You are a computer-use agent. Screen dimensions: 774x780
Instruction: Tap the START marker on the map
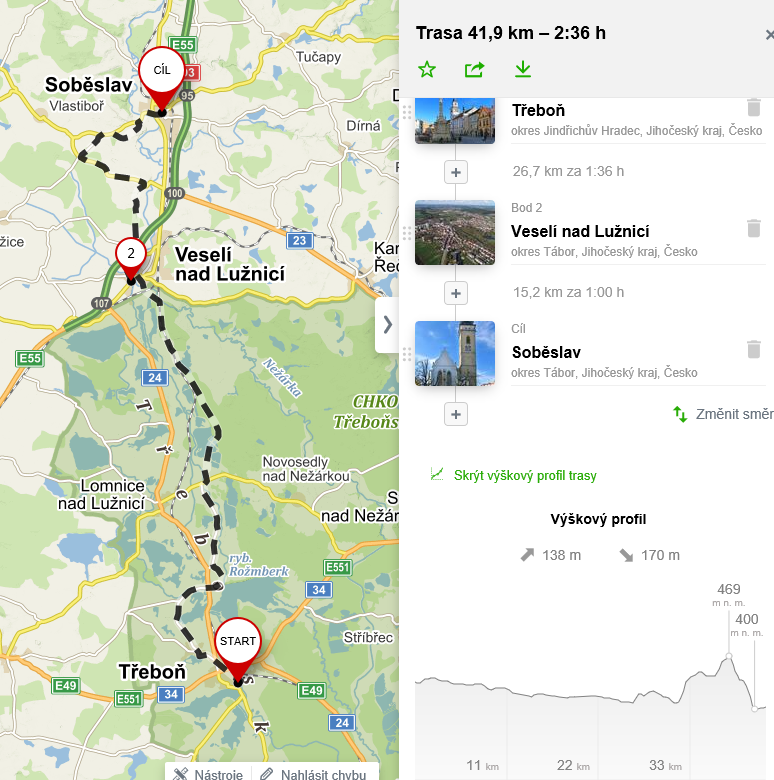[238, 643]
